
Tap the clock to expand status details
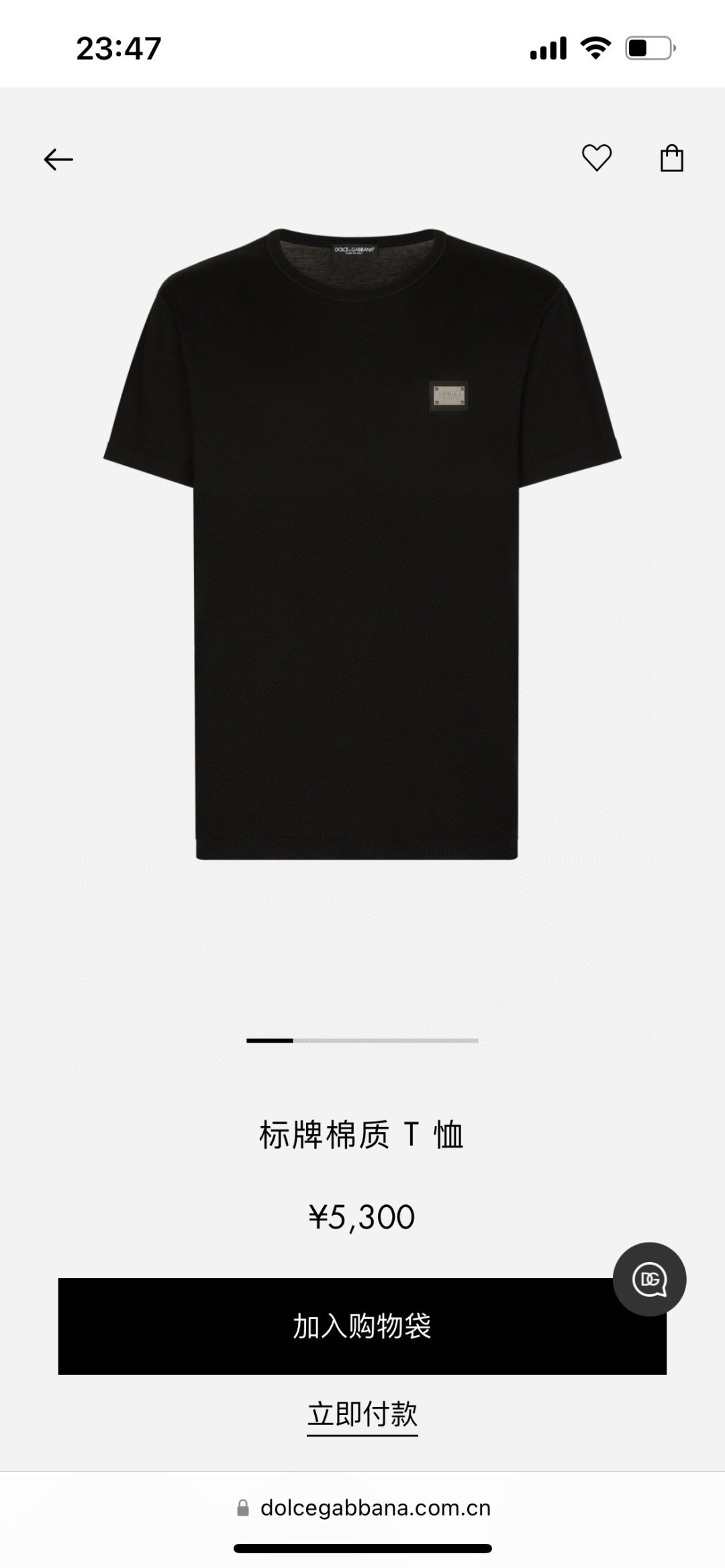[115, 46]
